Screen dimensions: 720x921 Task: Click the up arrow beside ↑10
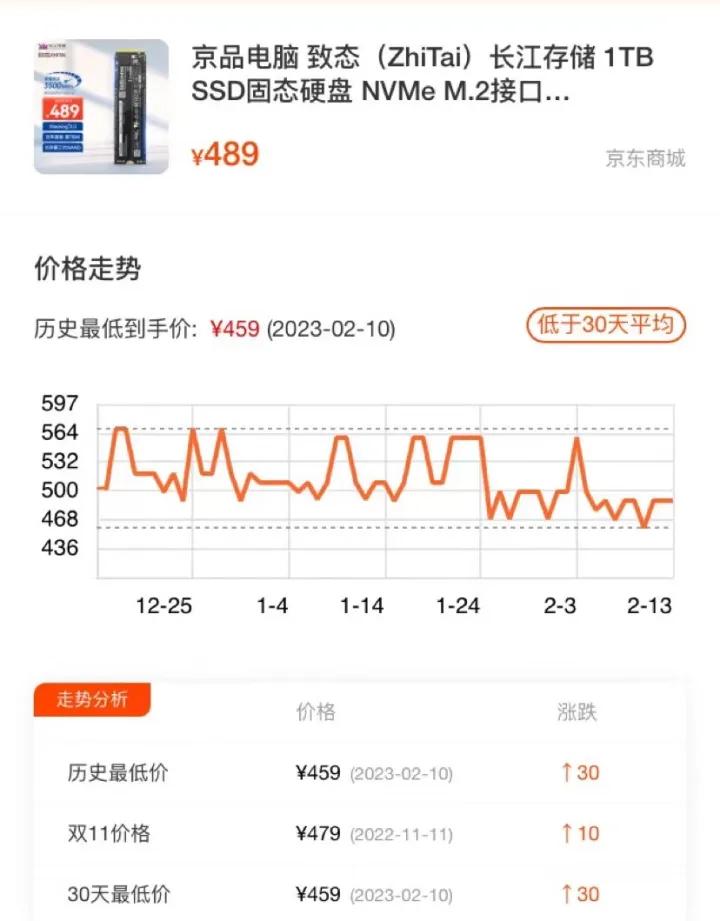570,833
